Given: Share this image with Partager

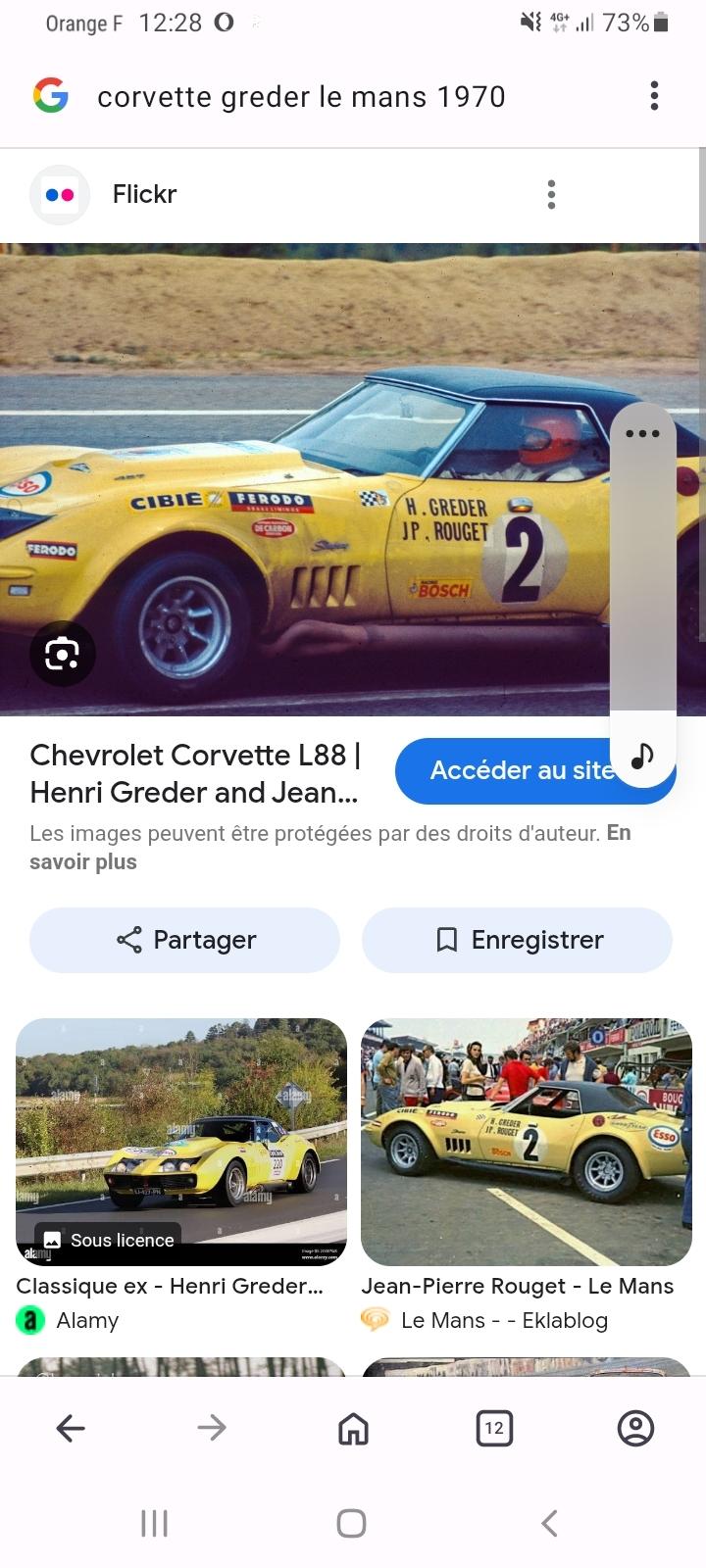Looking at the screenshot, I should 185,940.
